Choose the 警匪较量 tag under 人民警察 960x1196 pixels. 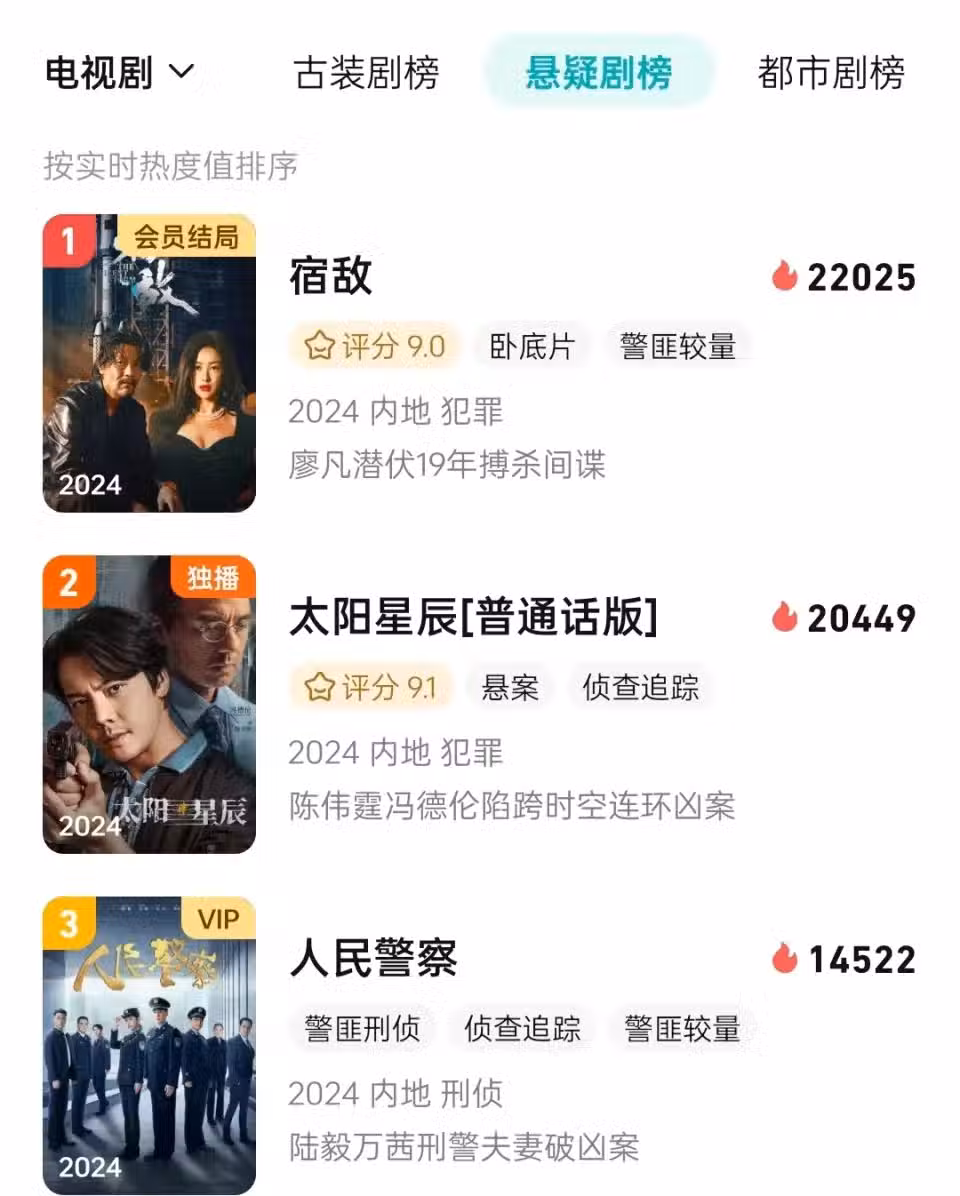point(682,1028)
